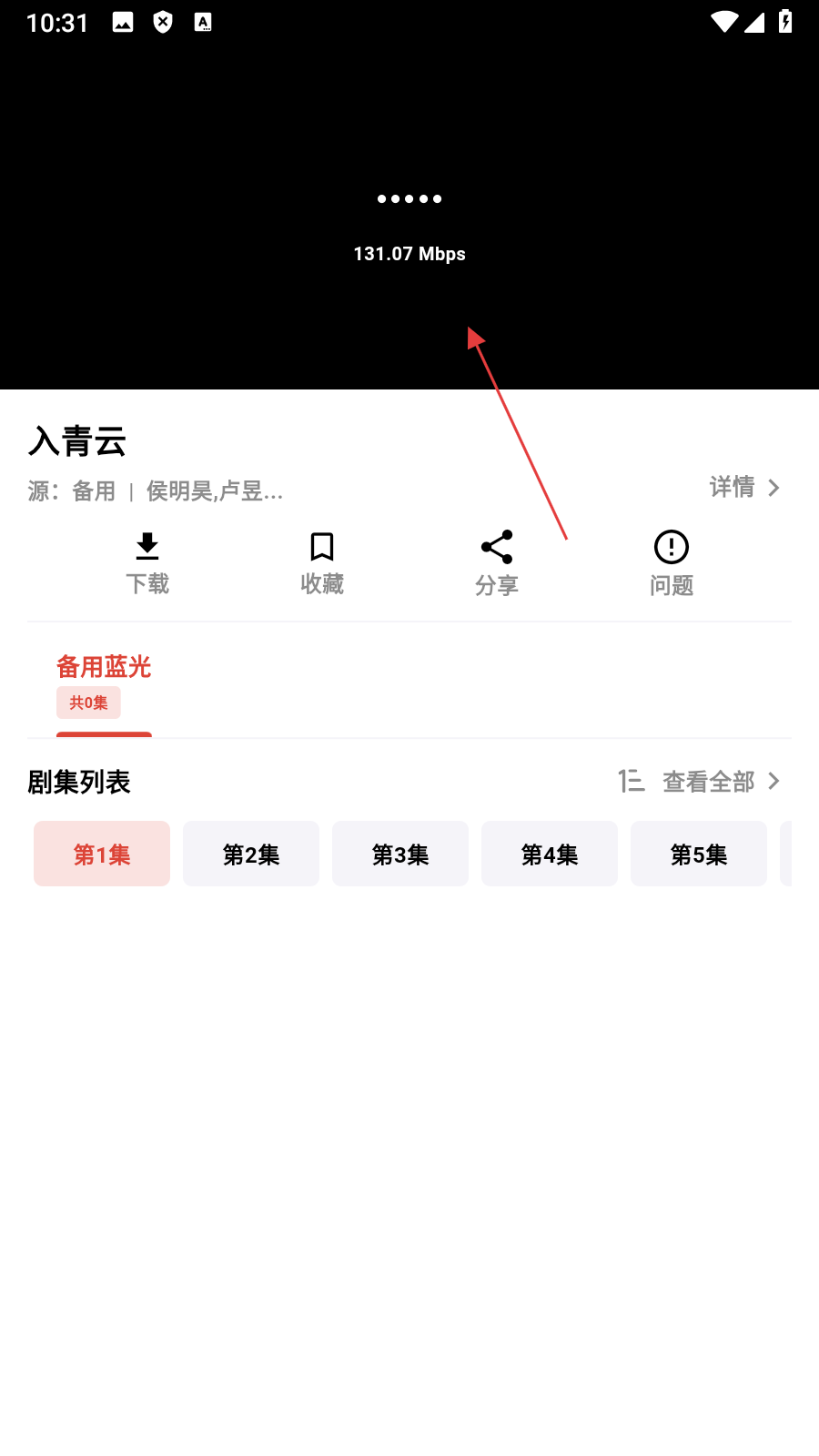
Task: Share this drama via 分享
Action: coord(496,563)
